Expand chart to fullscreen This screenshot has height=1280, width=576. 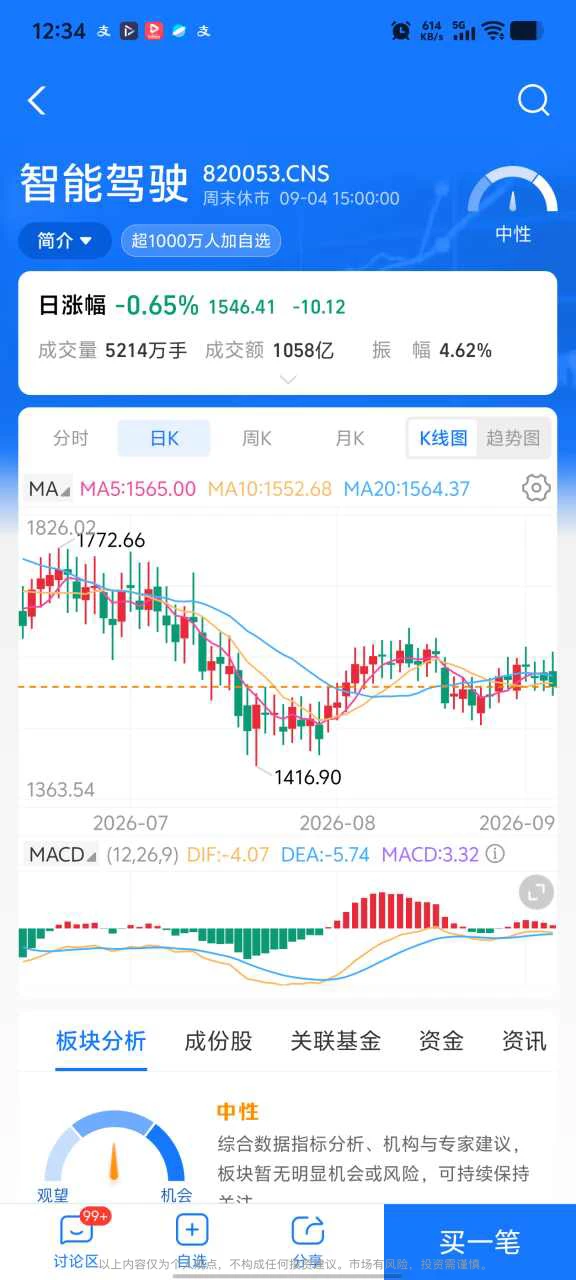pos(537,891)
